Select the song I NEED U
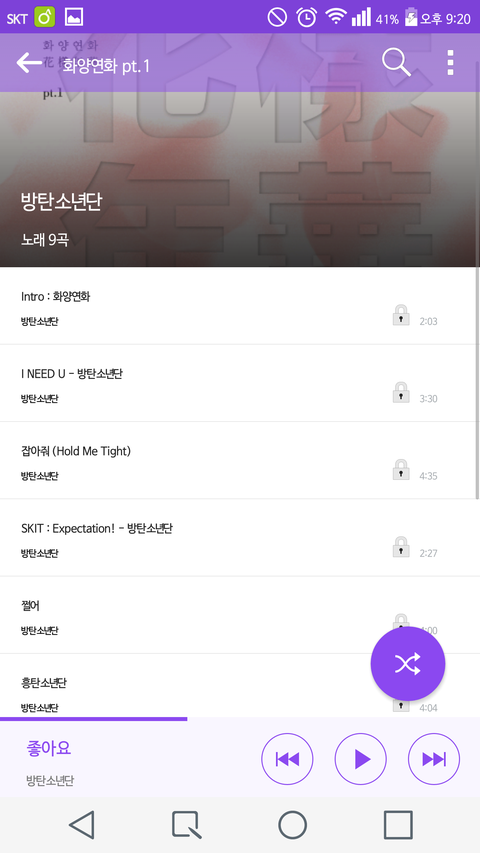 (x=239, y=384)
